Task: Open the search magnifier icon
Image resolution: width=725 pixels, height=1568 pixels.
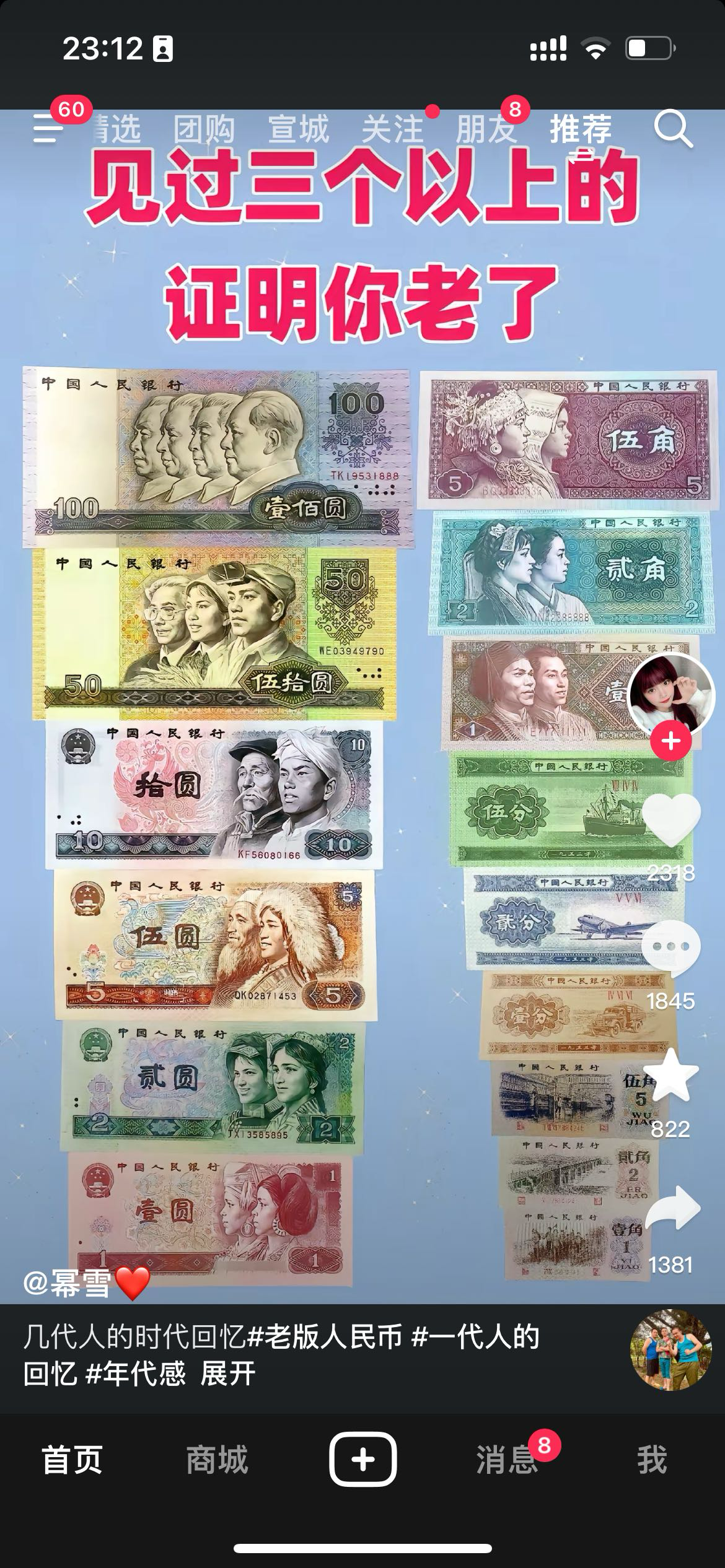Action: pos(673,129)
